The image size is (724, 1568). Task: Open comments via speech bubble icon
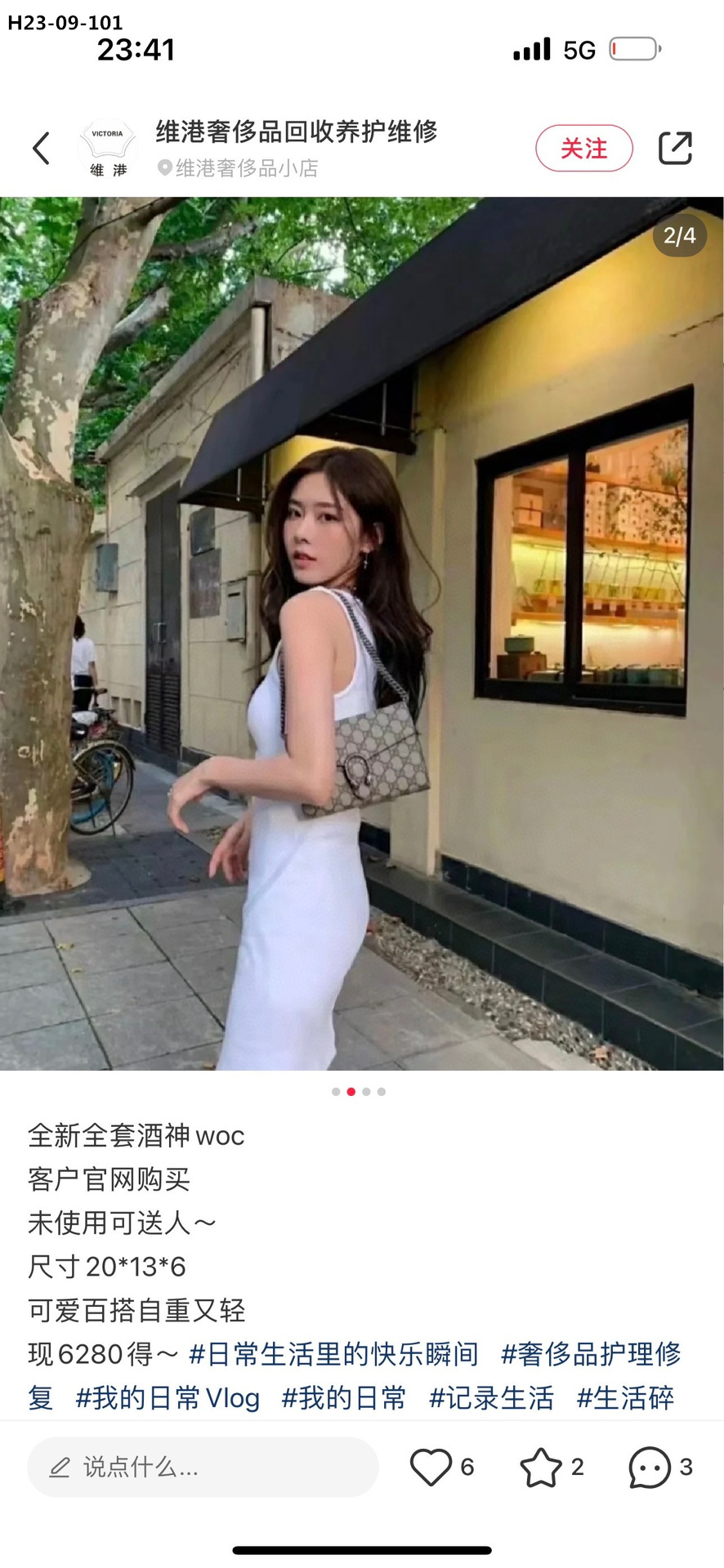coord(650,1468)
